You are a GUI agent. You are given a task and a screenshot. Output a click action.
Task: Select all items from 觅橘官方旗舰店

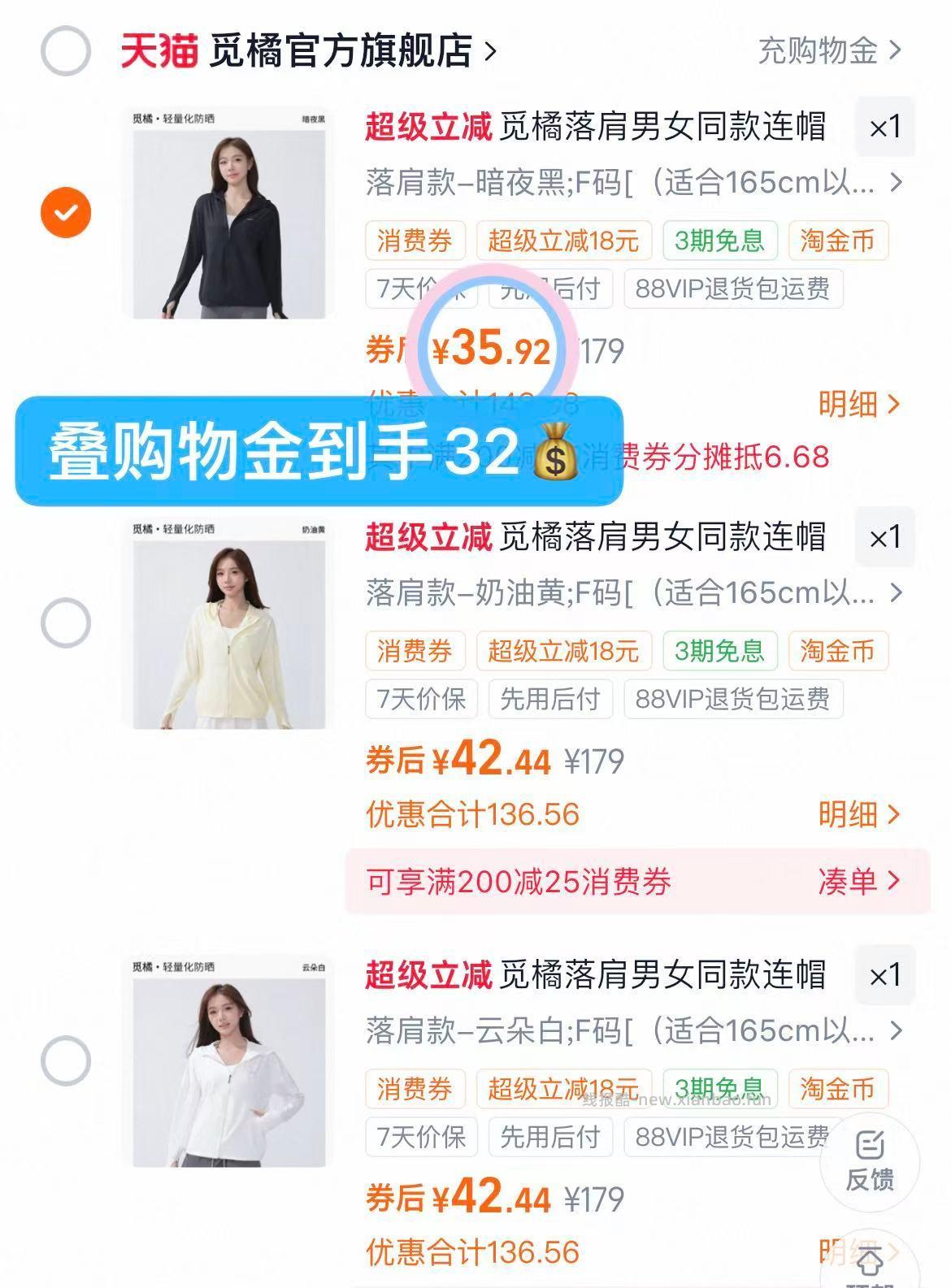pyautogui.click(x=65, y=50)
